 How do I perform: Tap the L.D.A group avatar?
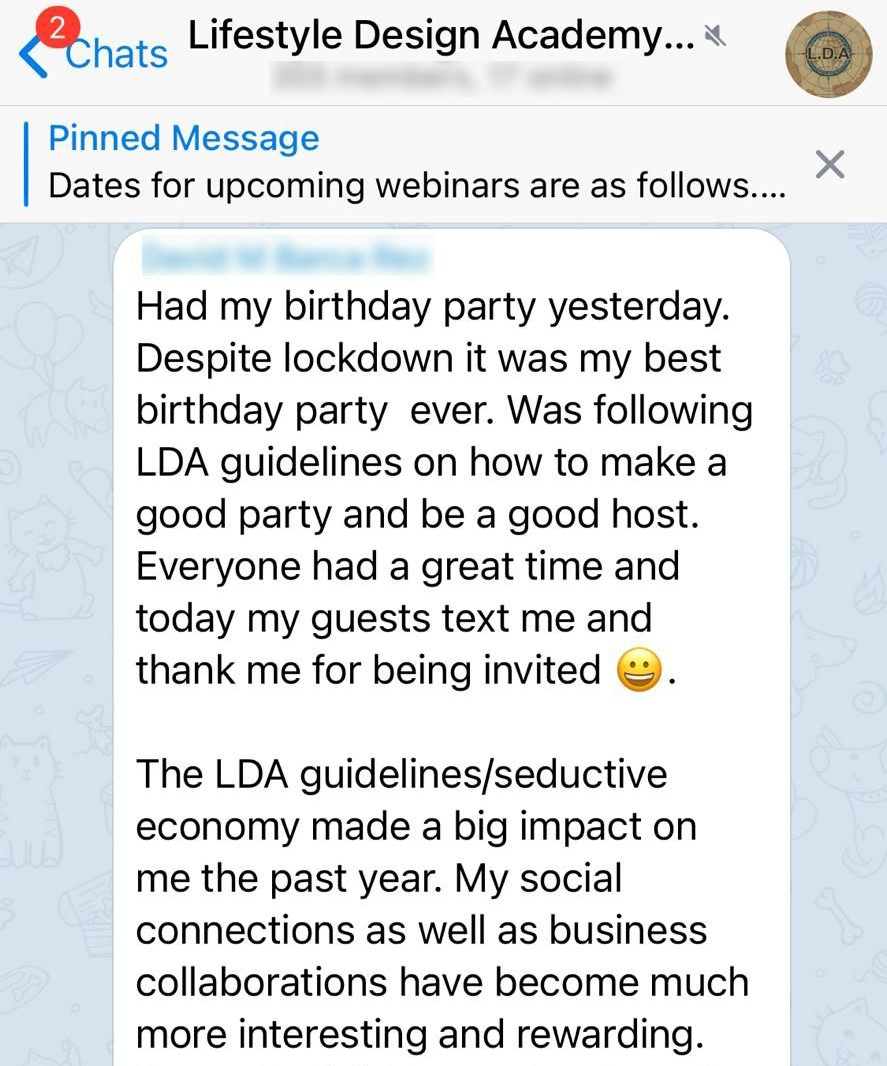[x=828, y=54]
